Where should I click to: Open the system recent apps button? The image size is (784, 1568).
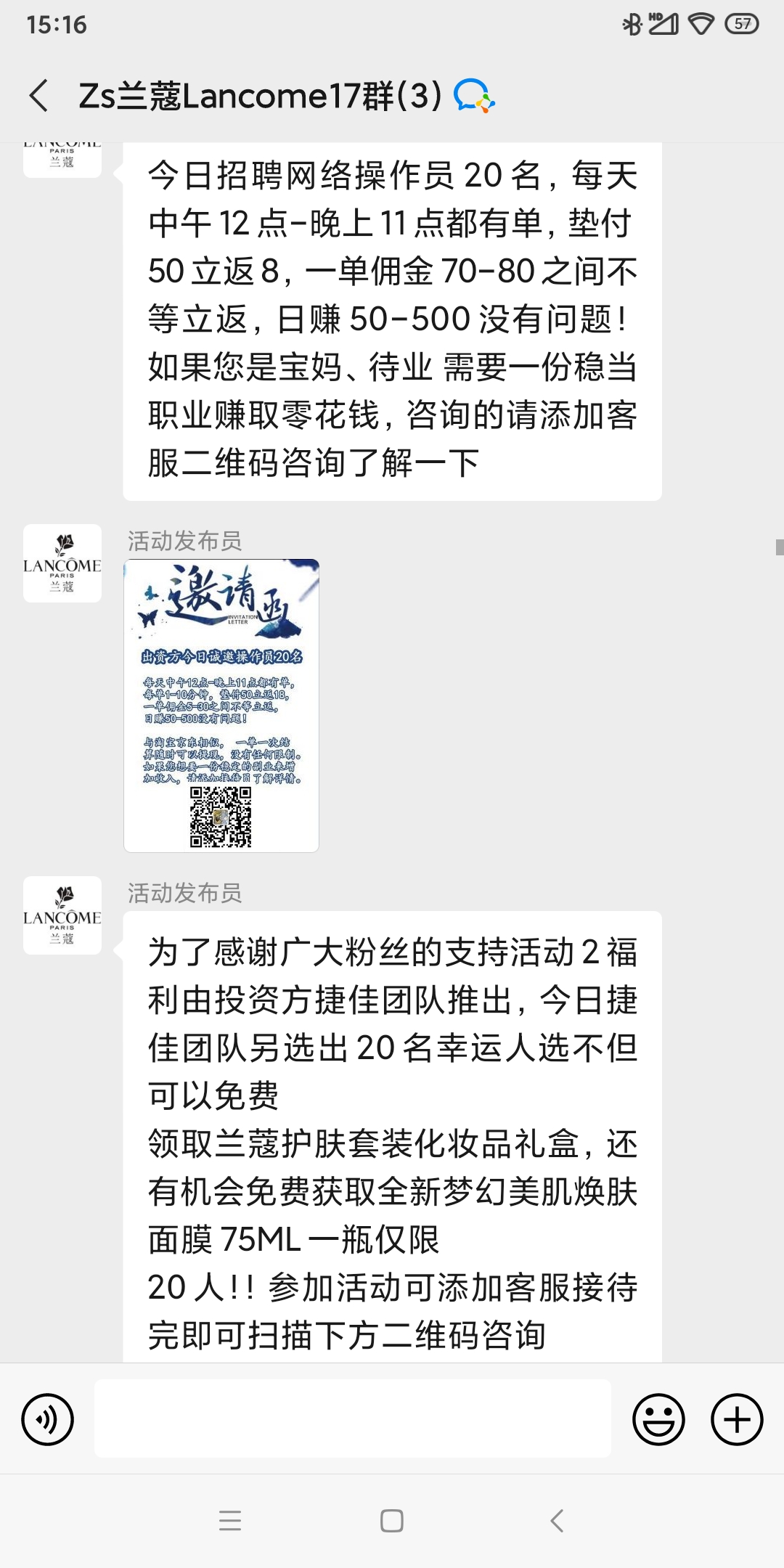230,1520
